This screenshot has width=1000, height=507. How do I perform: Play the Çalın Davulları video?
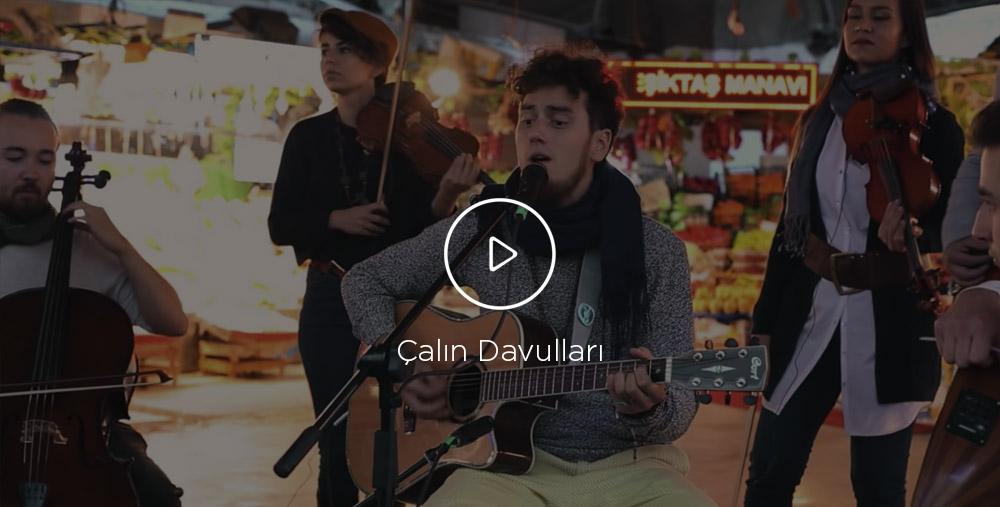coord(499,254)
